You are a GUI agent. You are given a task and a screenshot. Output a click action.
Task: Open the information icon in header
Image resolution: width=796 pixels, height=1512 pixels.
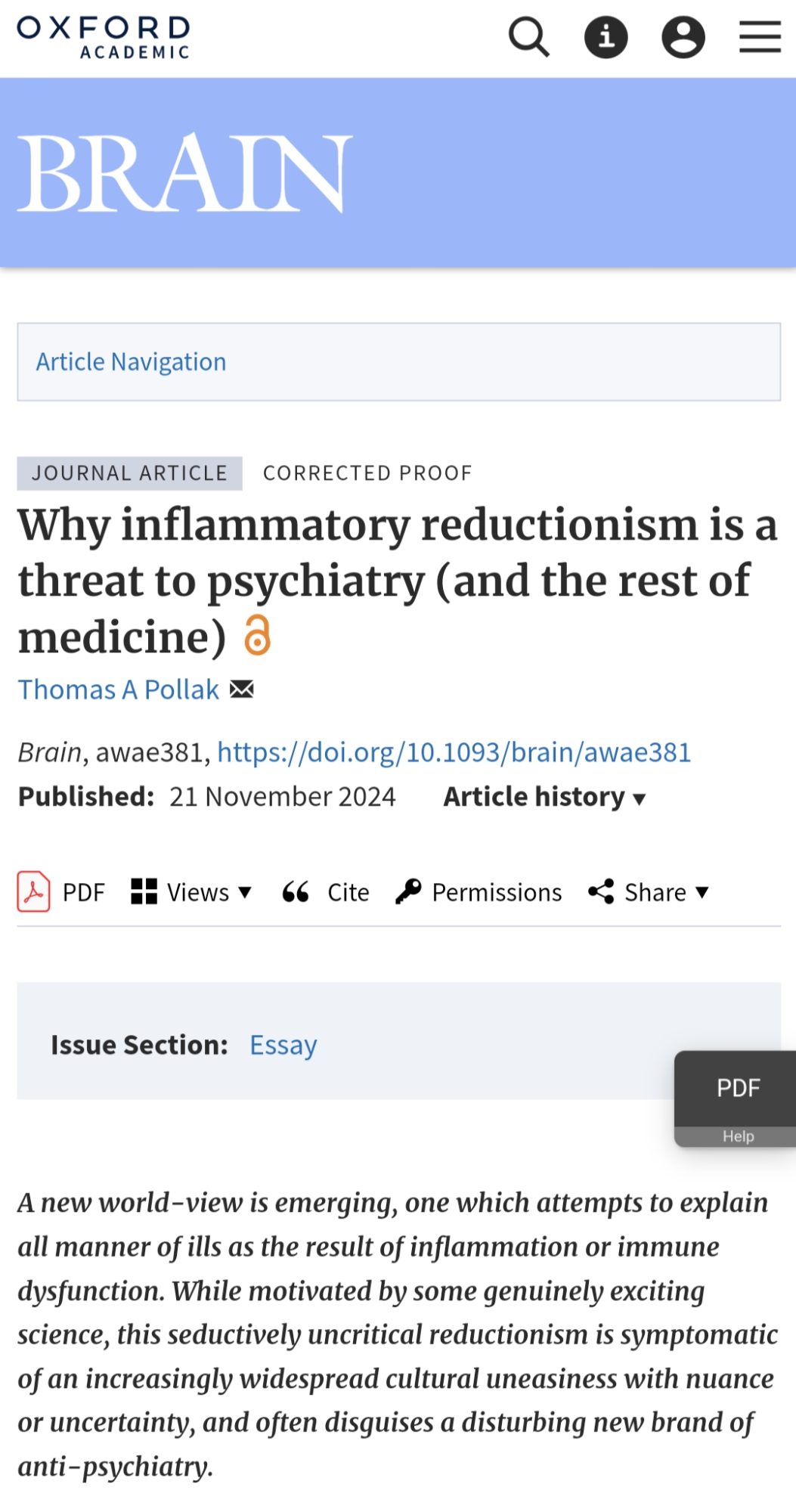(x=606, y=37)
